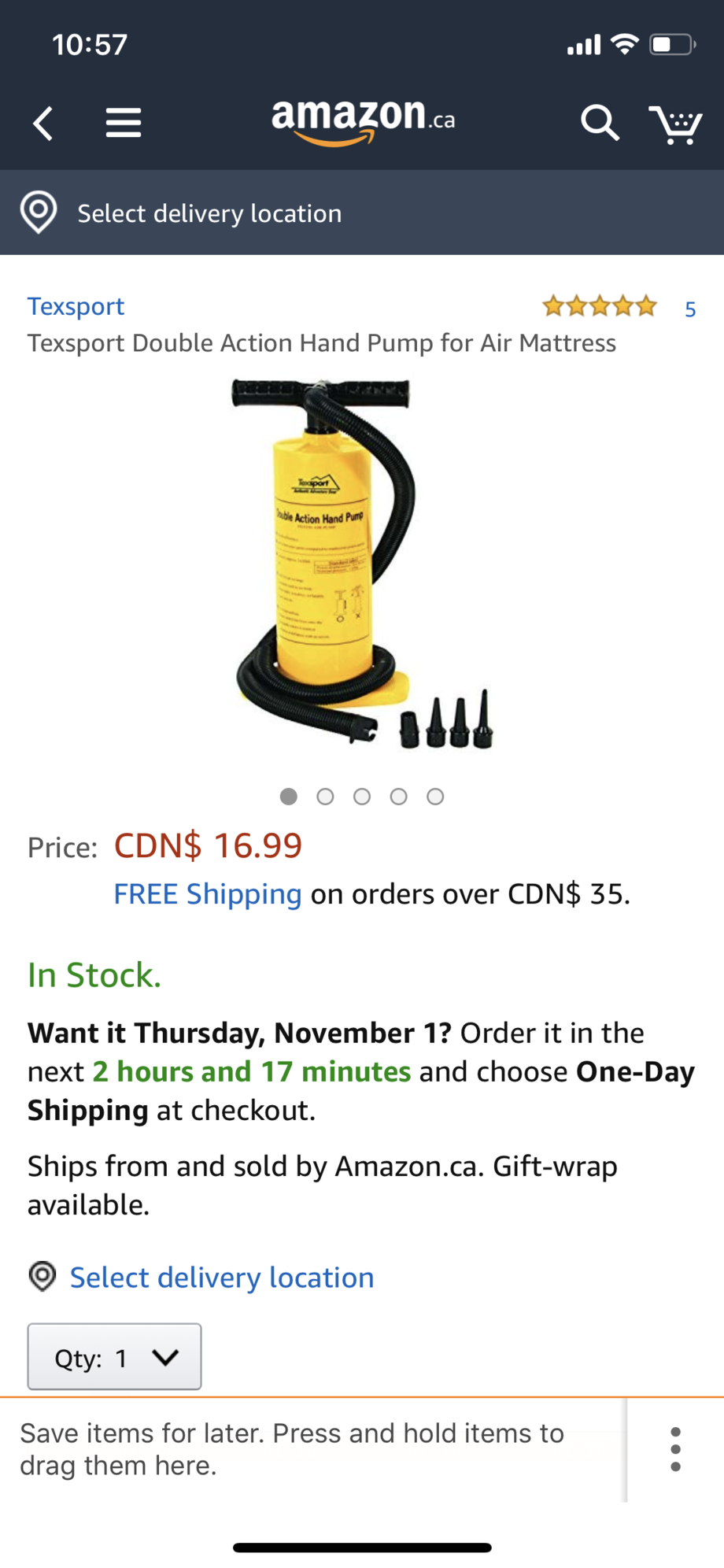Image resolution: width=724 pixels, height=1568 pixels.
Task: Open the FREE Shipping link
Action: click(x=208, y=894)
